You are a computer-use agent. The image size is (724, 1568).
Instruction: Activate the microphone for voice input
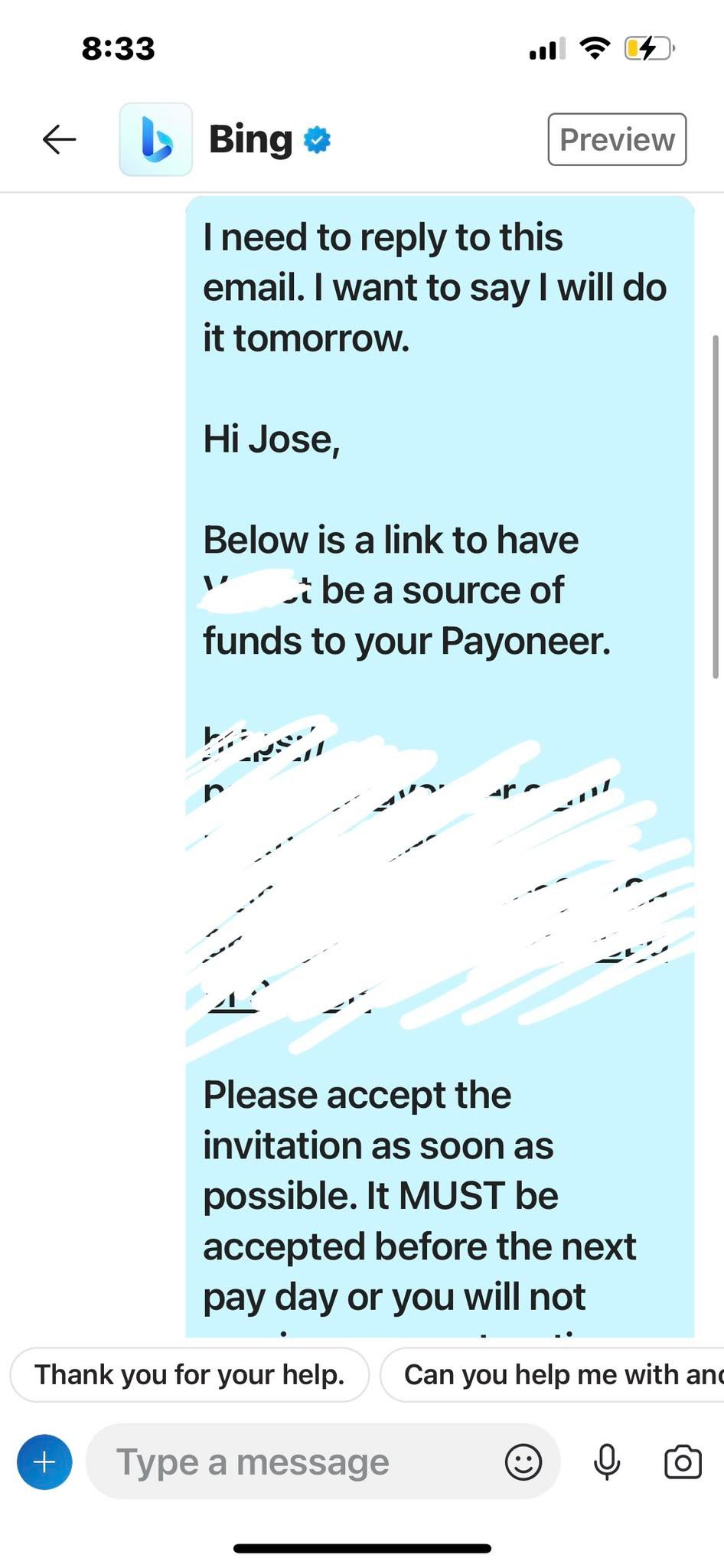click(607, 1460)
